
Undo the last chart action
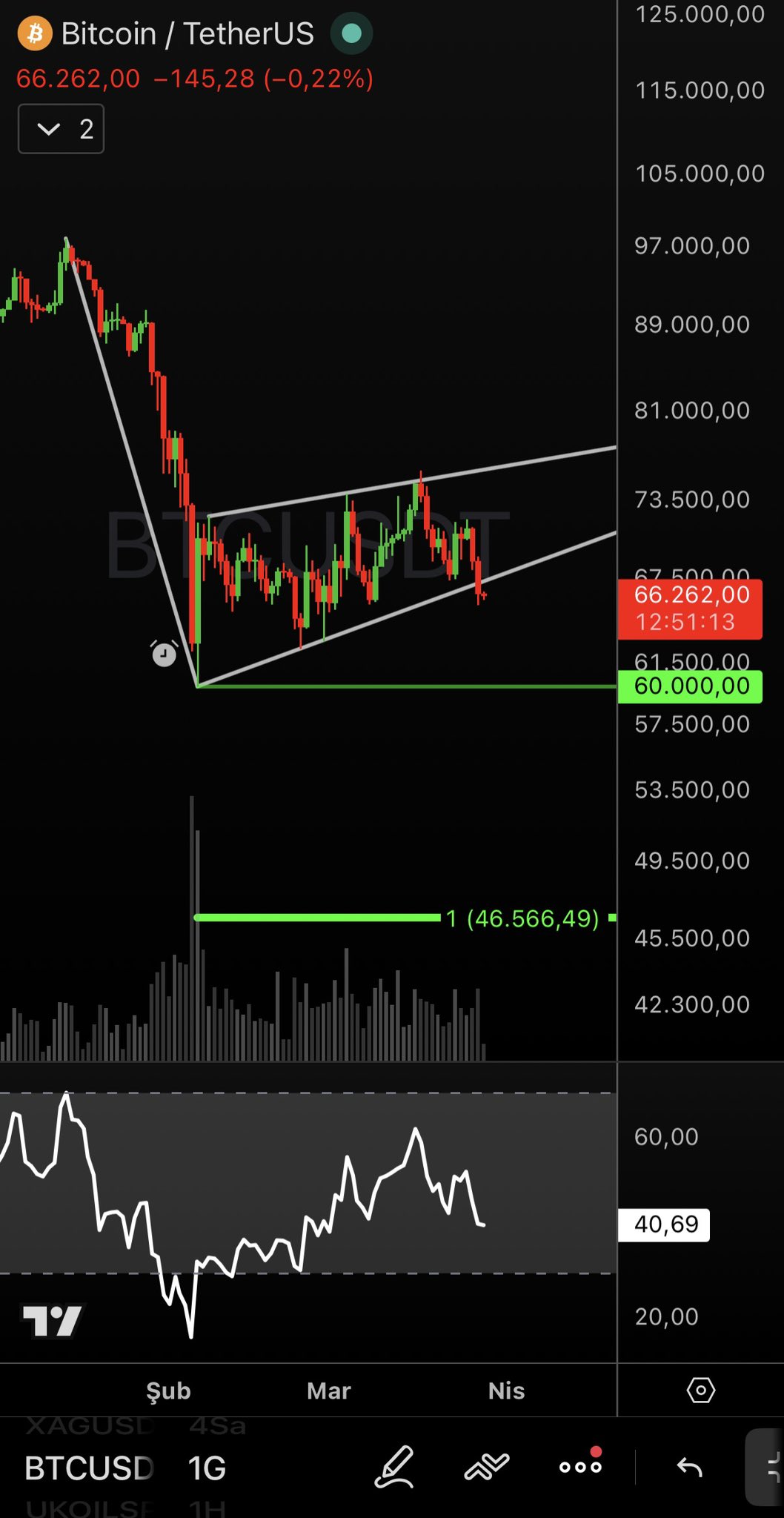click(689, 1467)
